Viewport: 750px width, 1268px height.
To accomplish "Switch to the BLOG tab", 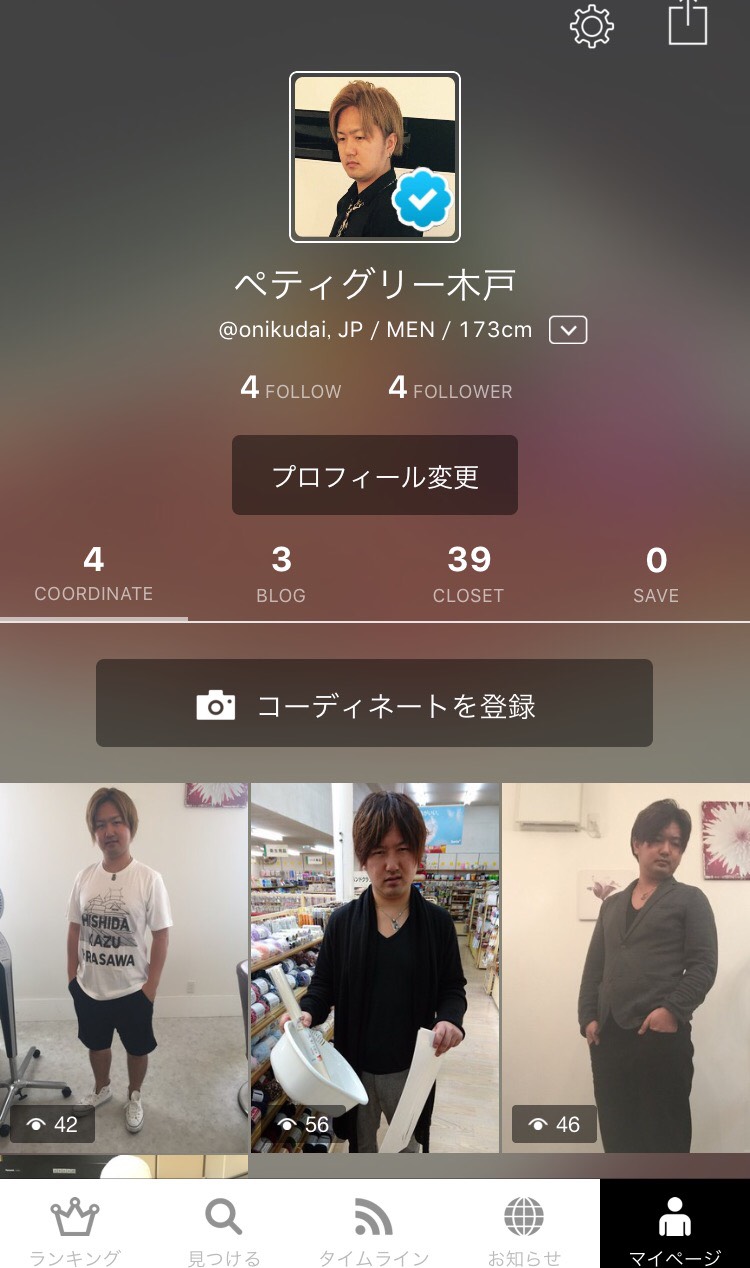I will coord(281,574).
